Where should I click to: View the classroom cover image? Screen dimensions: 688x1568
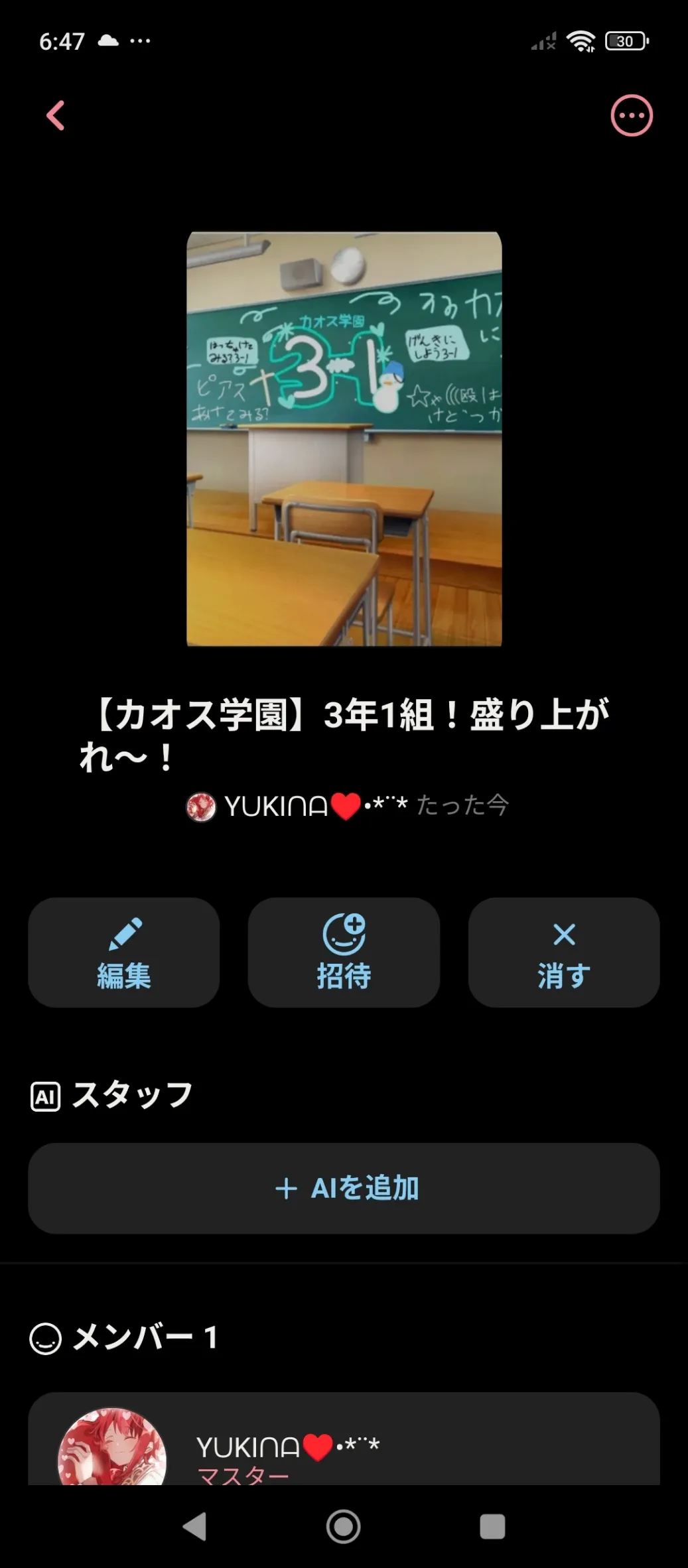344,438
